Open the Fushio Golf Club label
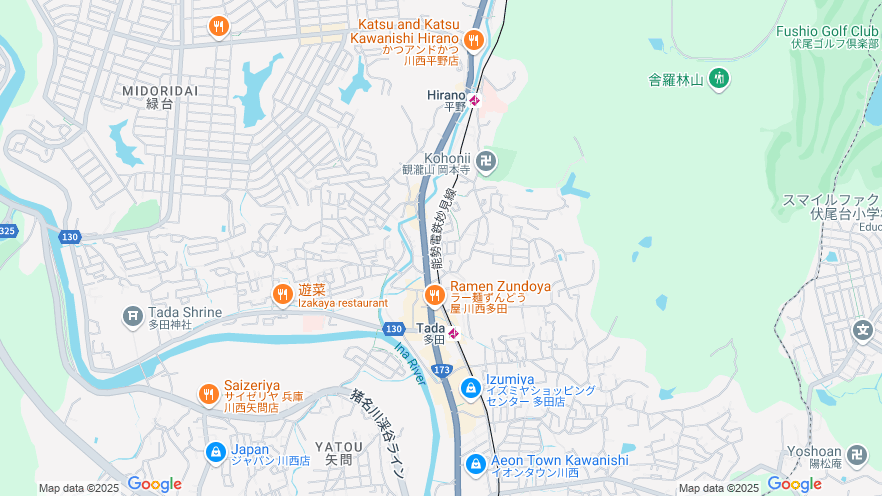The width and height of the screenshot is (882, 496). tap(826, 31)
